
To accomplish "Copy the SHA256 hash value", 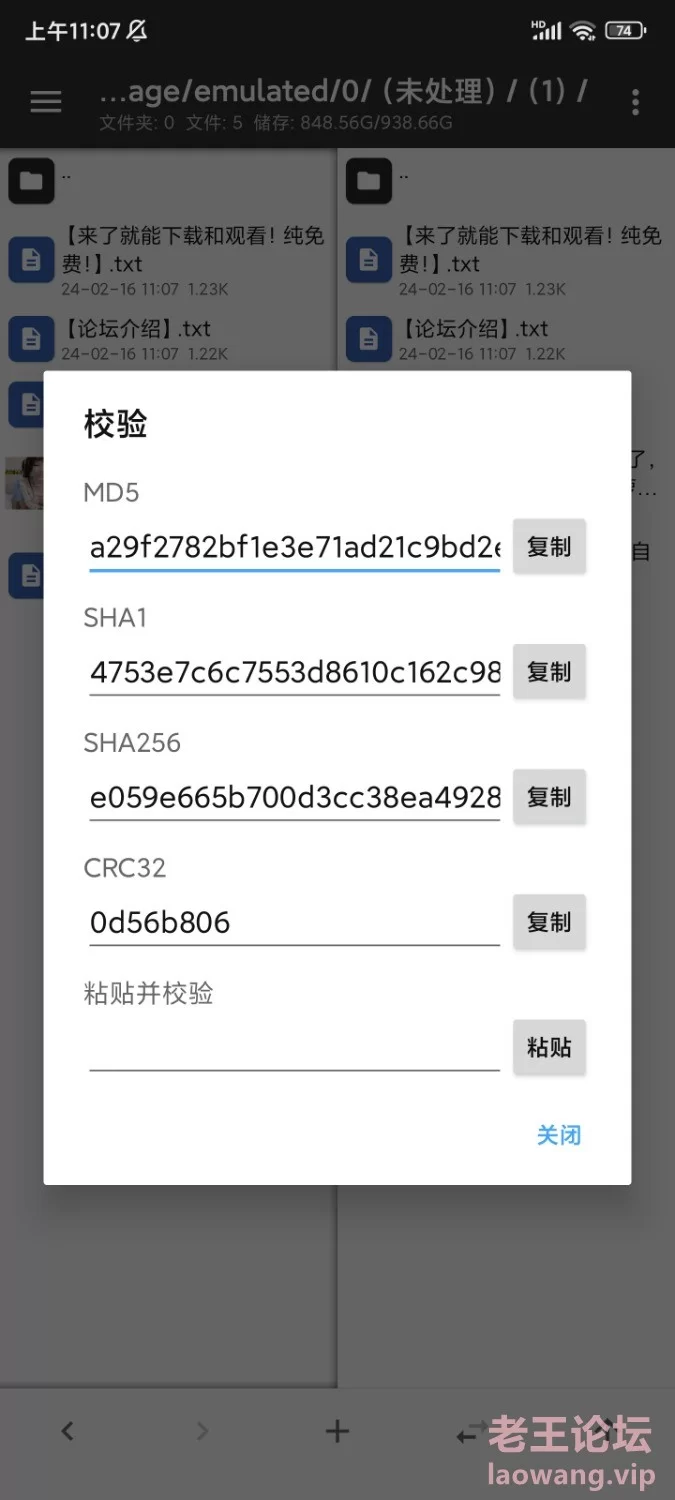I will 549,796.
